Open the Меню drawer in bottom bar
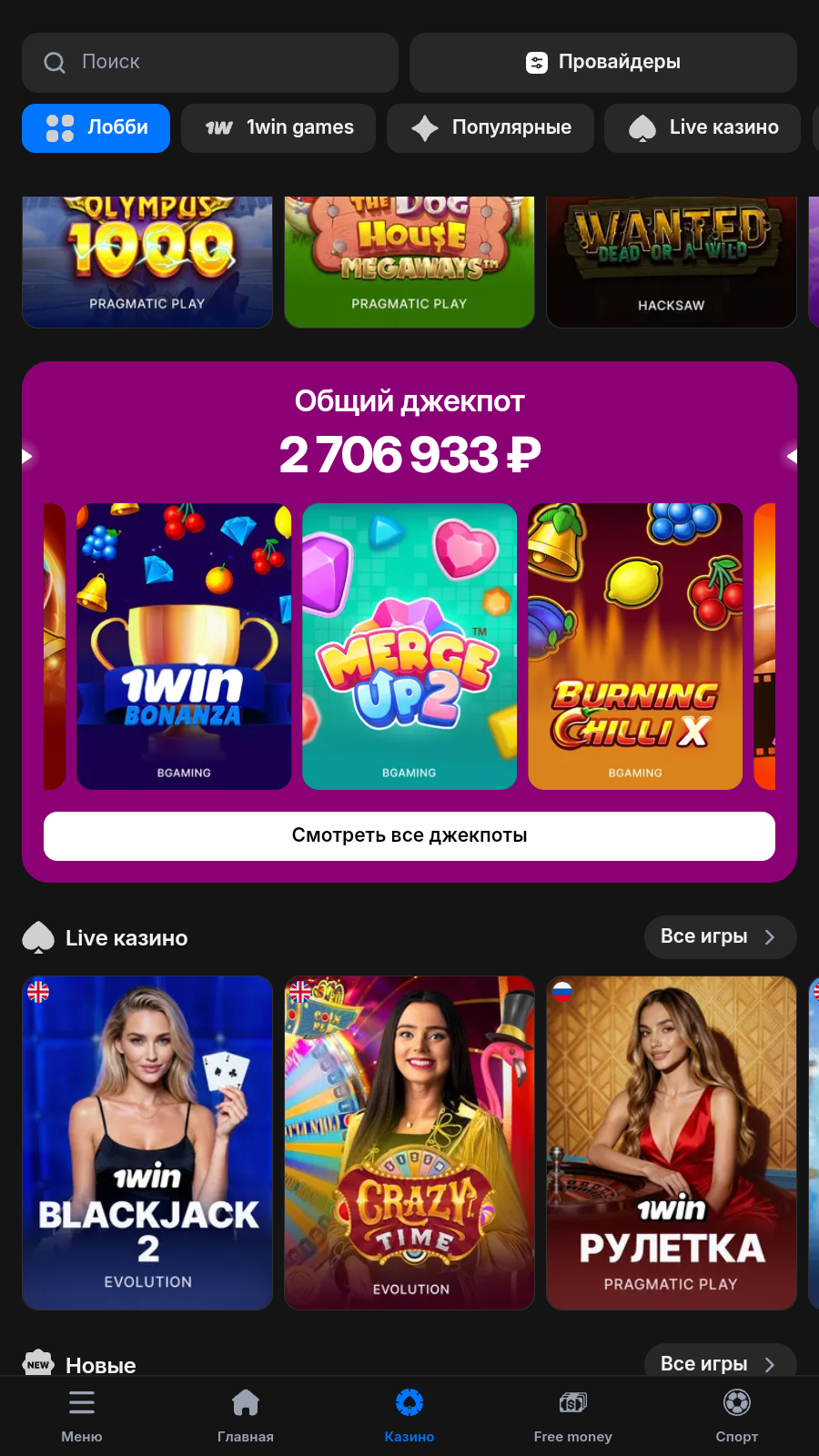The image size is (819, 1456). point(82,1415)
